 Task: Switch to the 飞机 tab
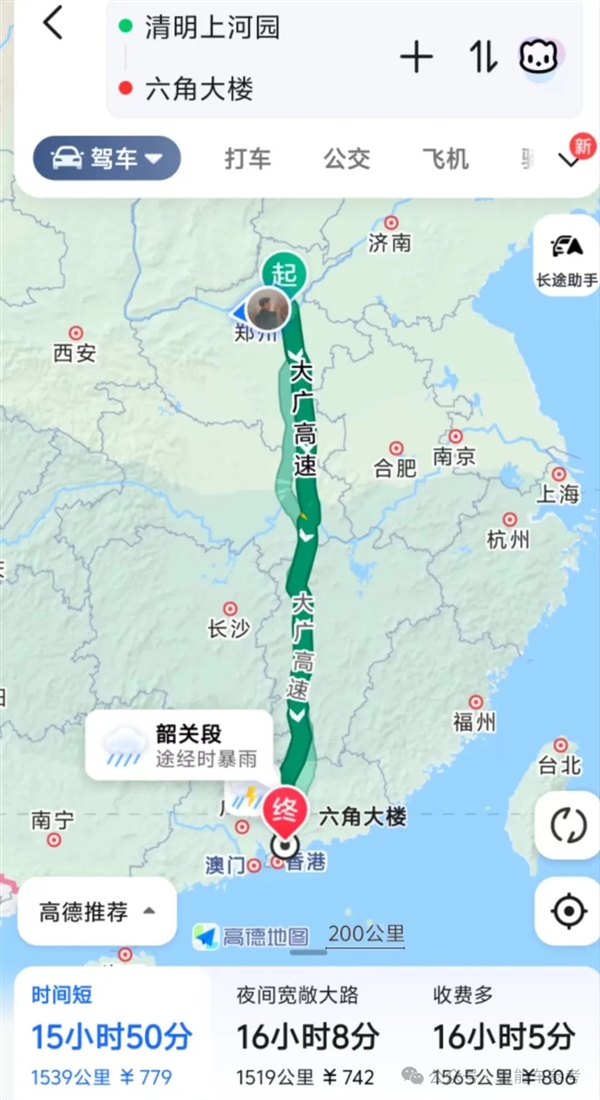tap(445, 159)
